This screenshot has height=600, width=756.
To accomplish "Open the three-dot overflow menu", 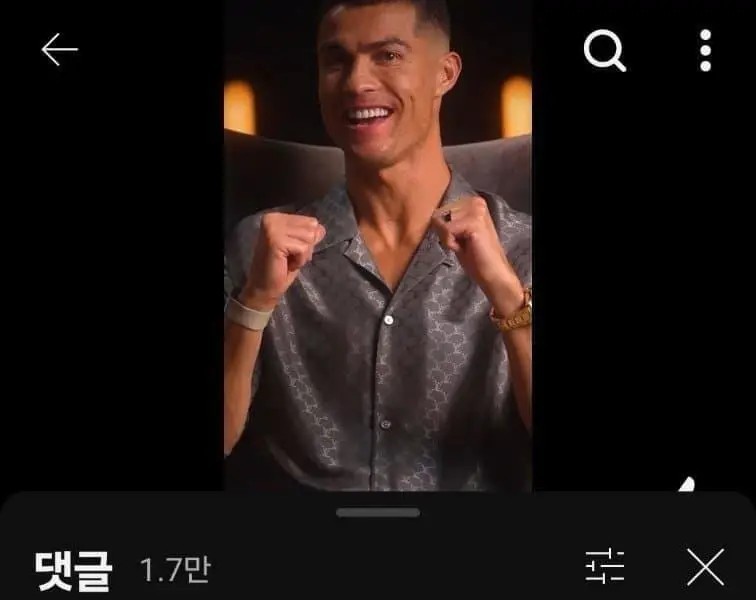I will [705, 50].
